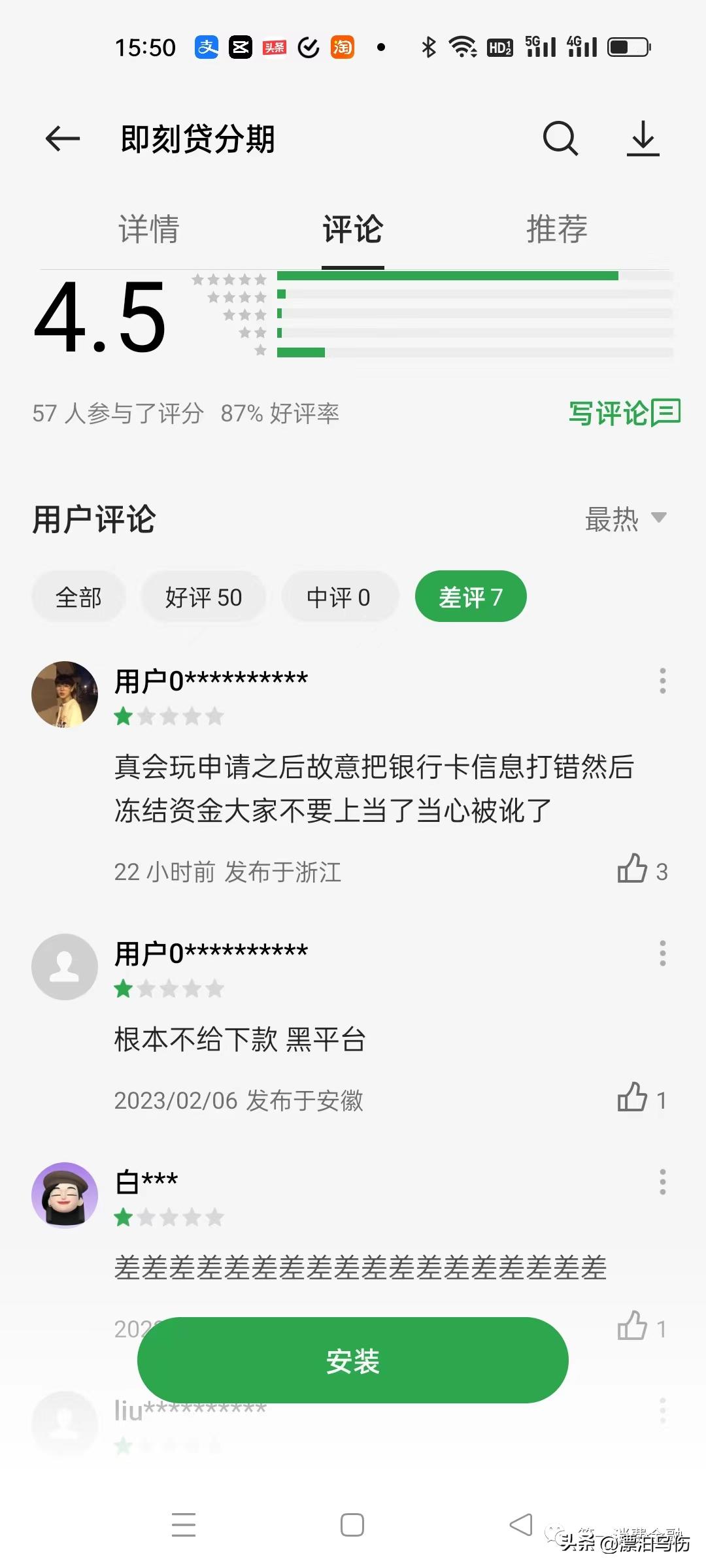
Task: Select the 好评 50 filter chip
Action: [x=203, y=596]
